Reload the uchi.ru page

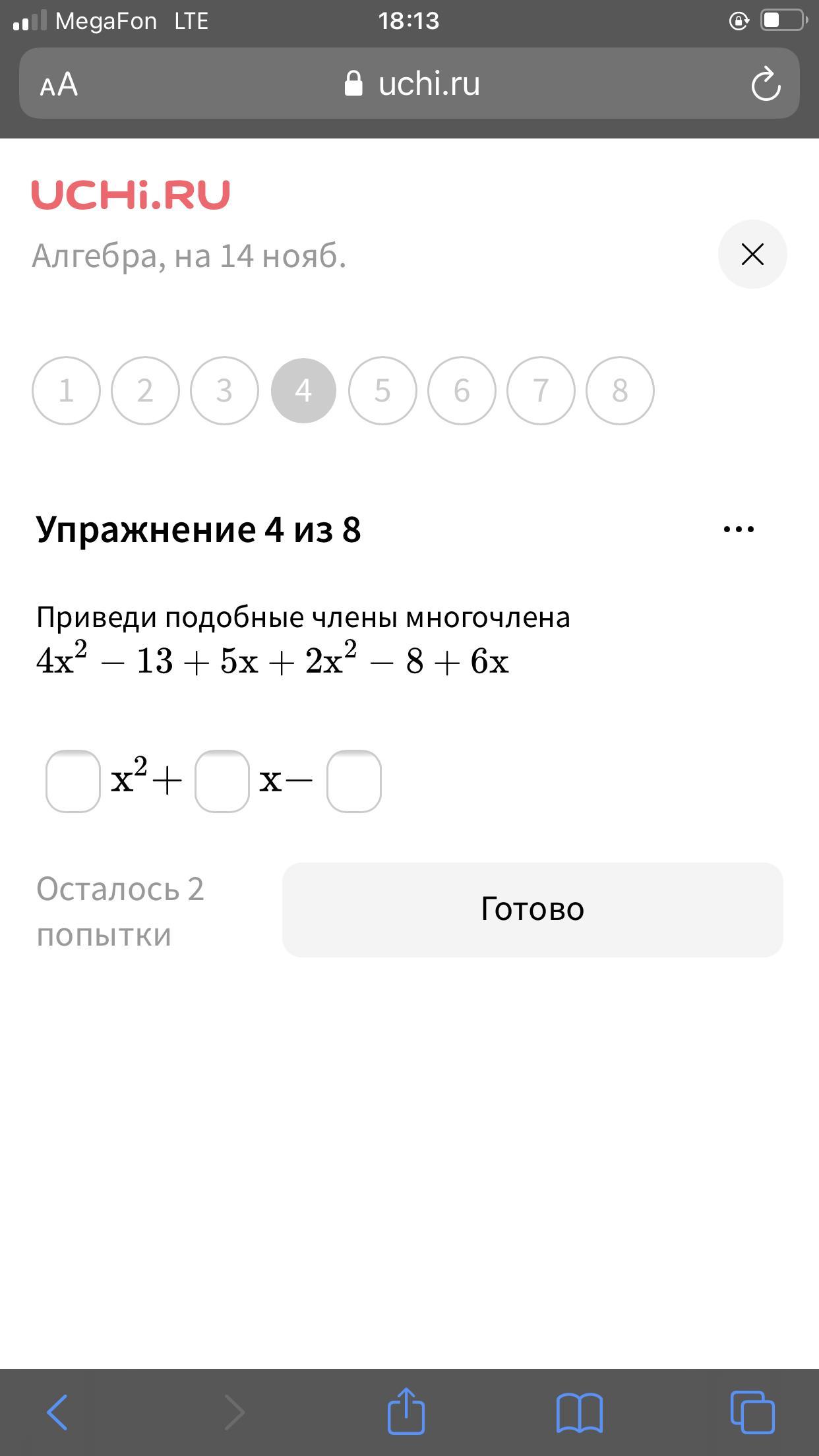765,84
